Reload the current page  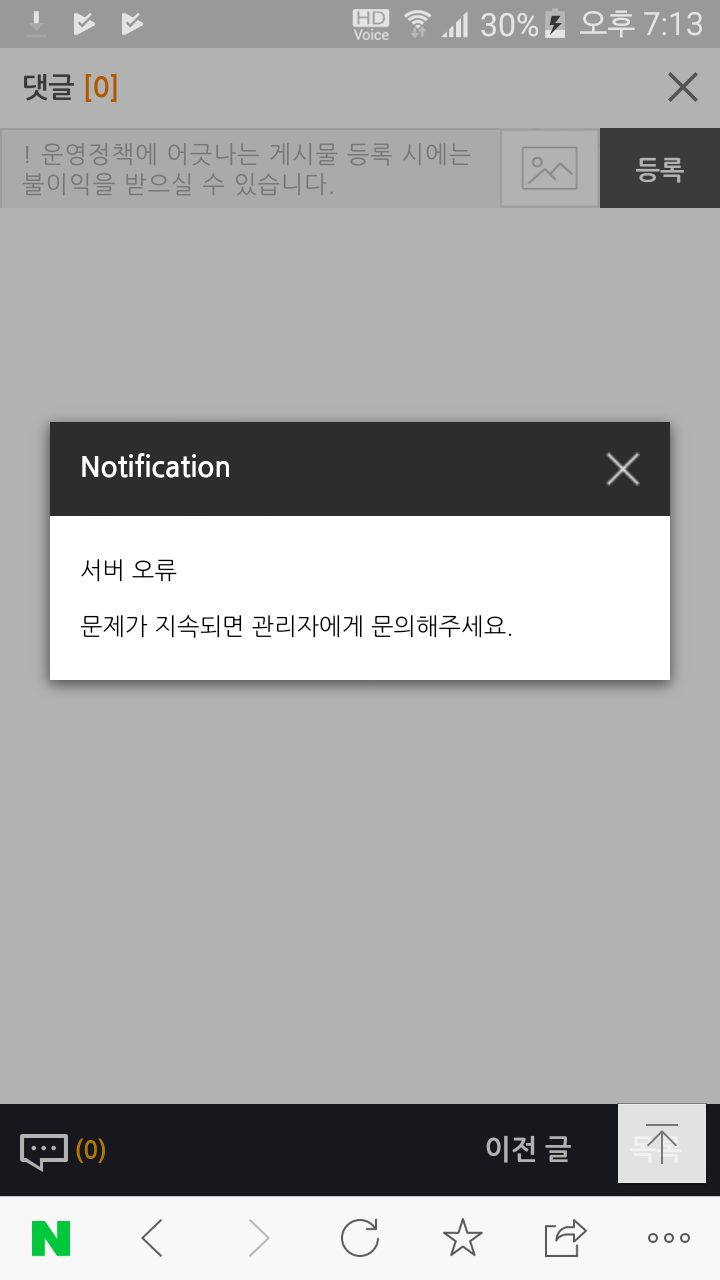pyautogui.click(x=360, y=1238)
